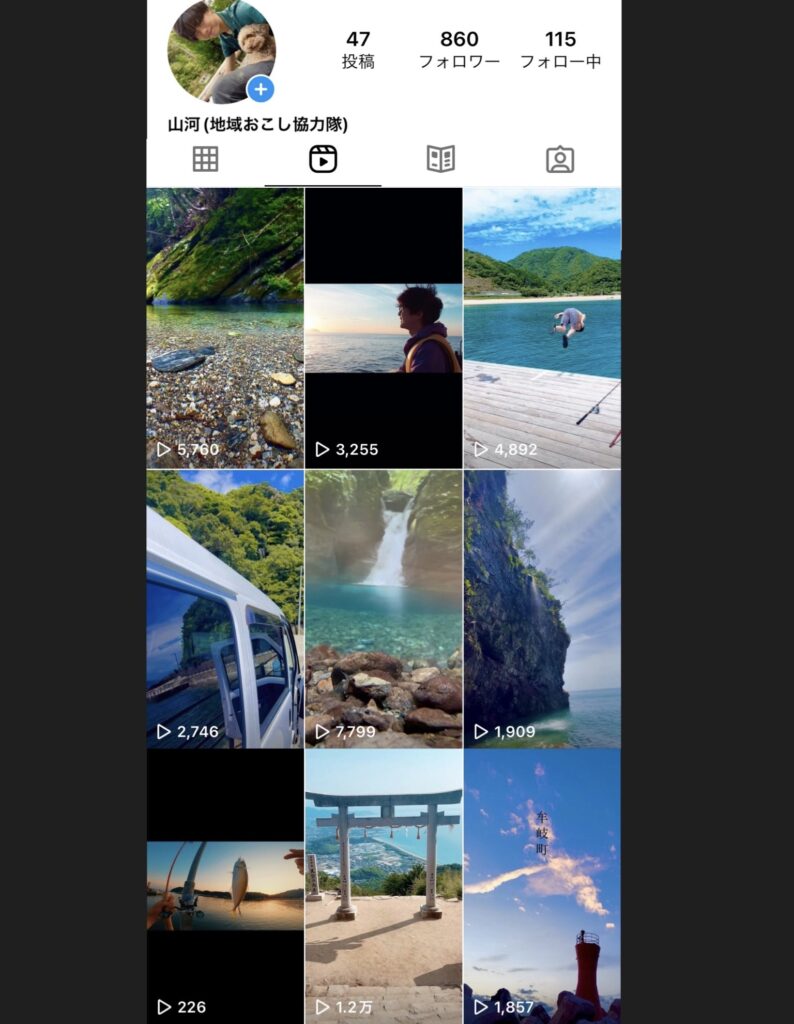Switch to the guides tab
Viewport: 794px width, 1024px height.
(x=441, y=159)
